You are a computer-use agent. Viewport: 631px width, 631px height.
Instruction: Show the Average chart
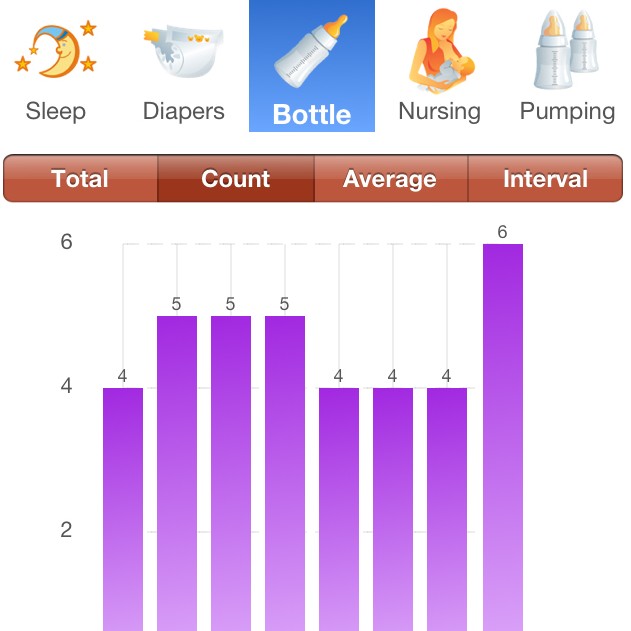coord(390,179)
